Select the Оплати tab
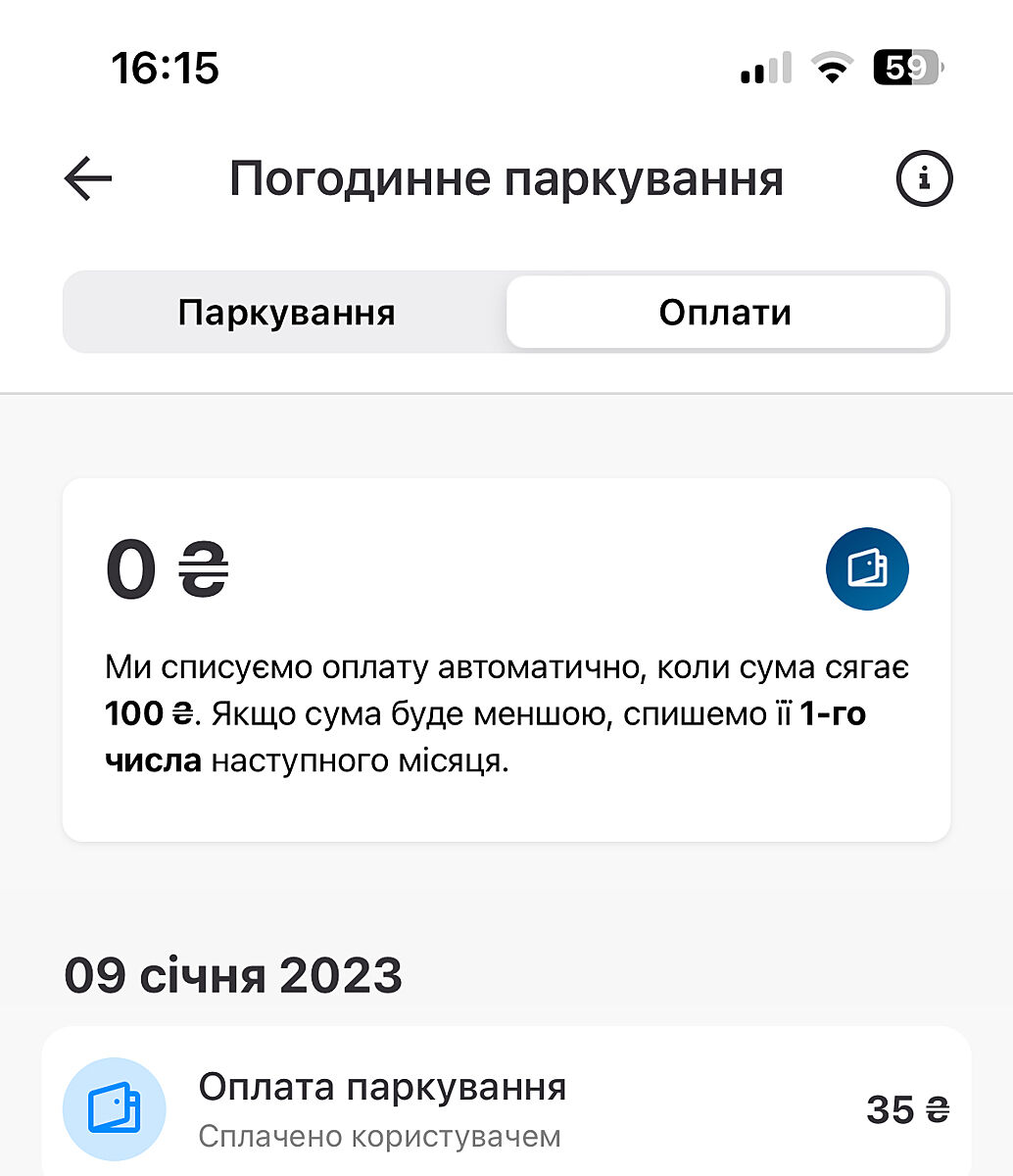The height and width of the screenshot is (1176, 1013). (x=725, y=313)
